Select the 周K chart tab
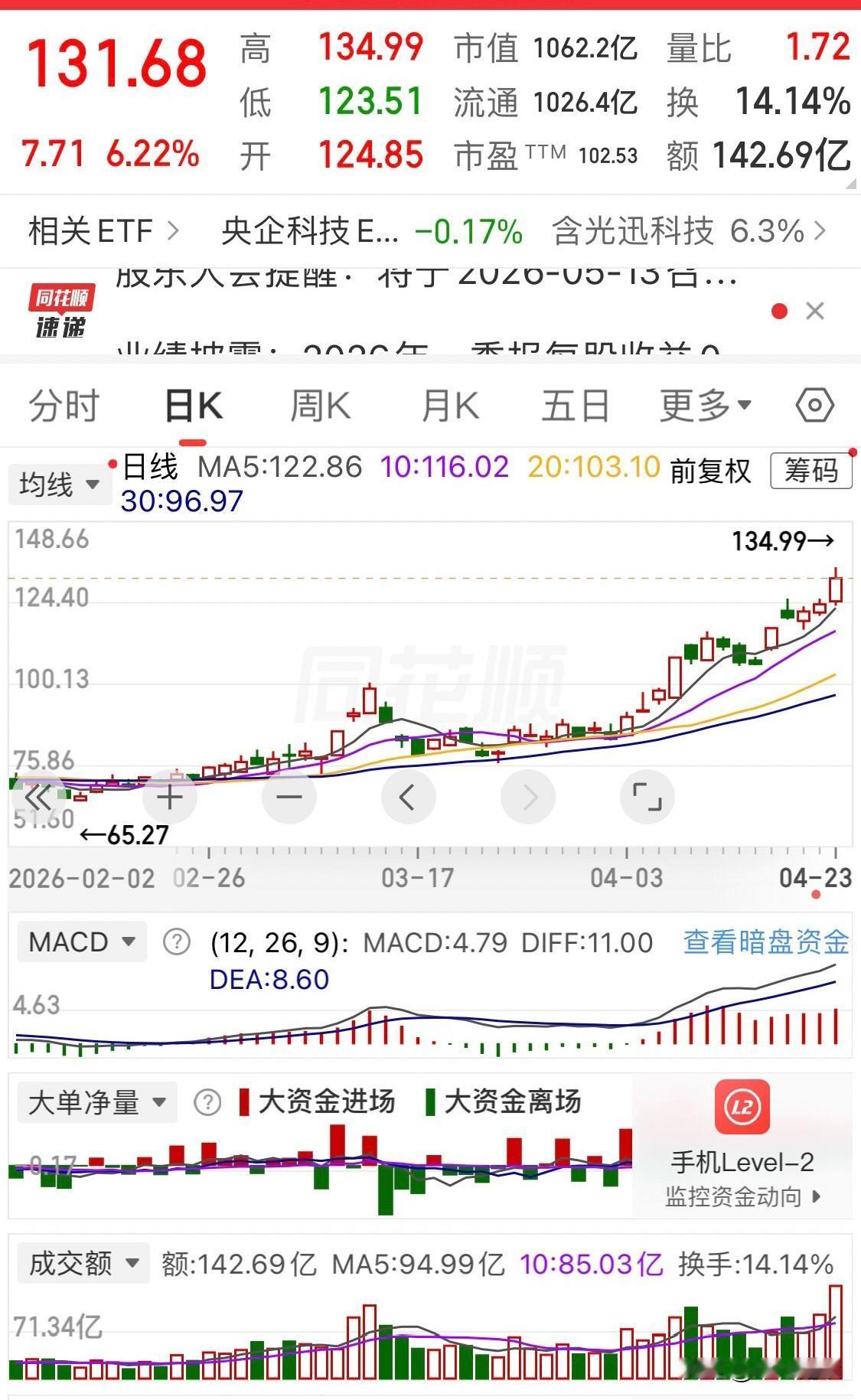861x1400 pixels. [320, 405]
